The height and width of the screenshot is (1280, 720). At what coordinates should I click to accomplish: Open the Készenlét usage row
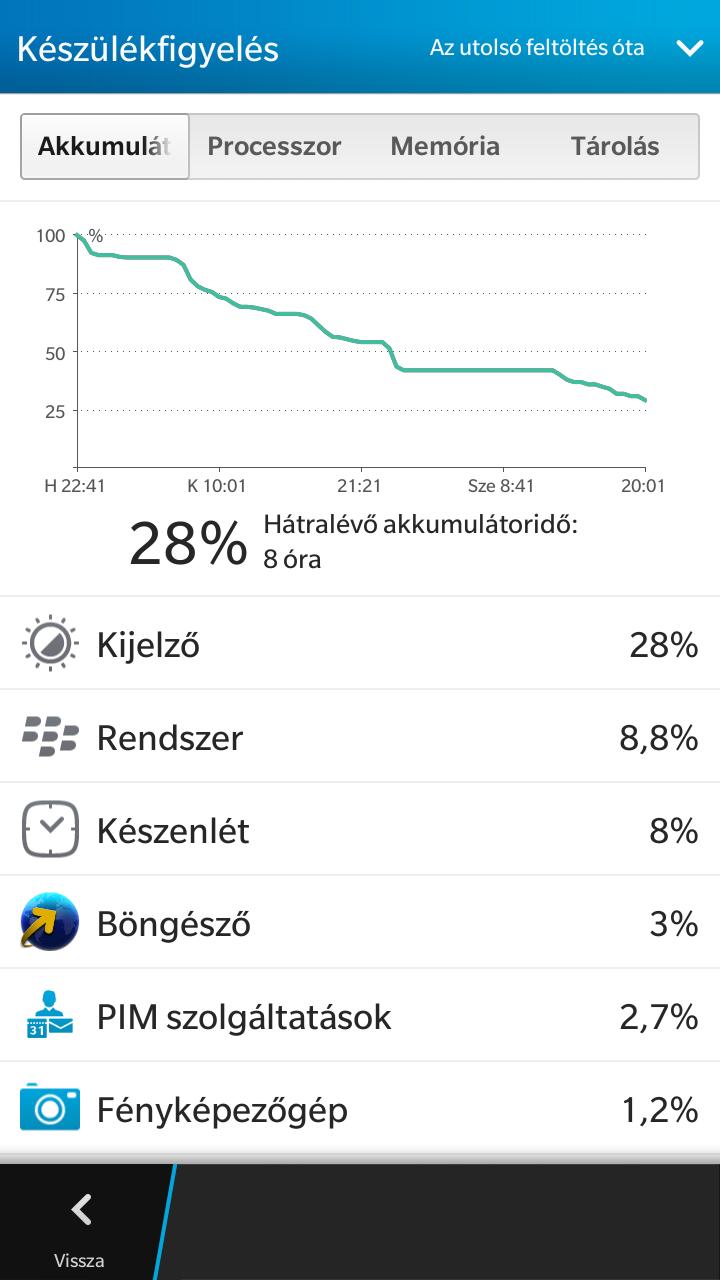pos(360,830)
